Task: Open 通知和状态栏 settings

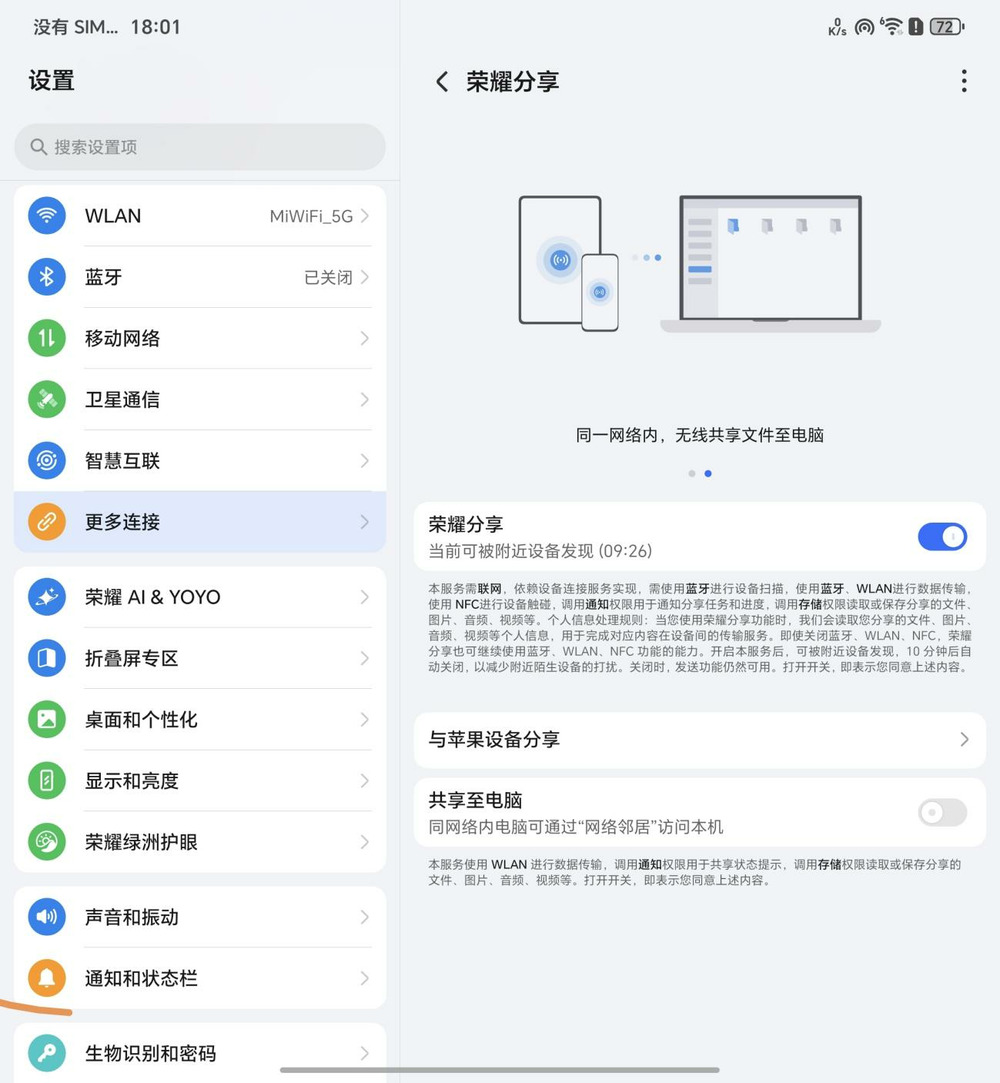Action: [200, 978]
